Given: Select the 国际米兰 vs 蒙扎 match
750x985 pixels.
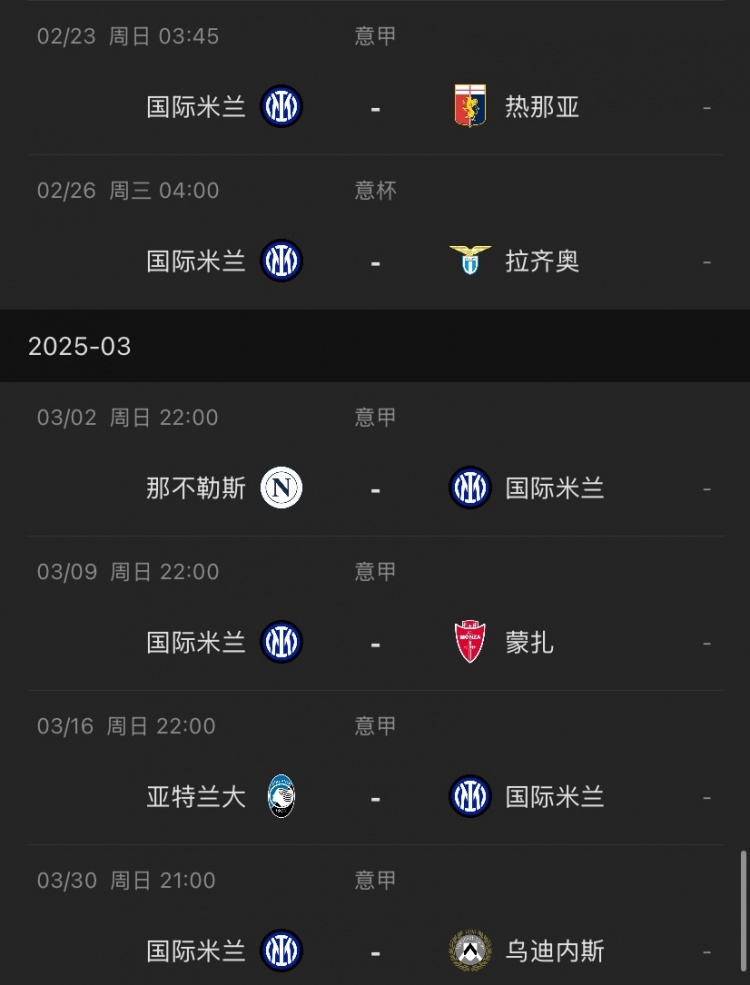Looking at the screenshot, I should click(x=375, y=642).
